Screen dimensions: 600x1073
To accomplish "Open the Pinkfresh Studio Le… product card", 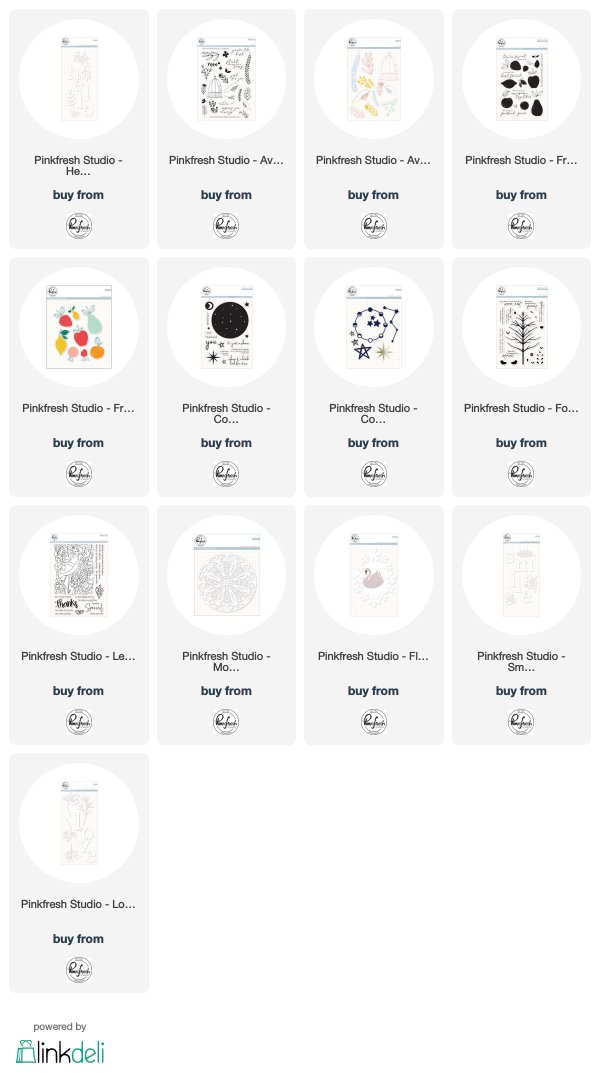I will (x=79, y=625).
